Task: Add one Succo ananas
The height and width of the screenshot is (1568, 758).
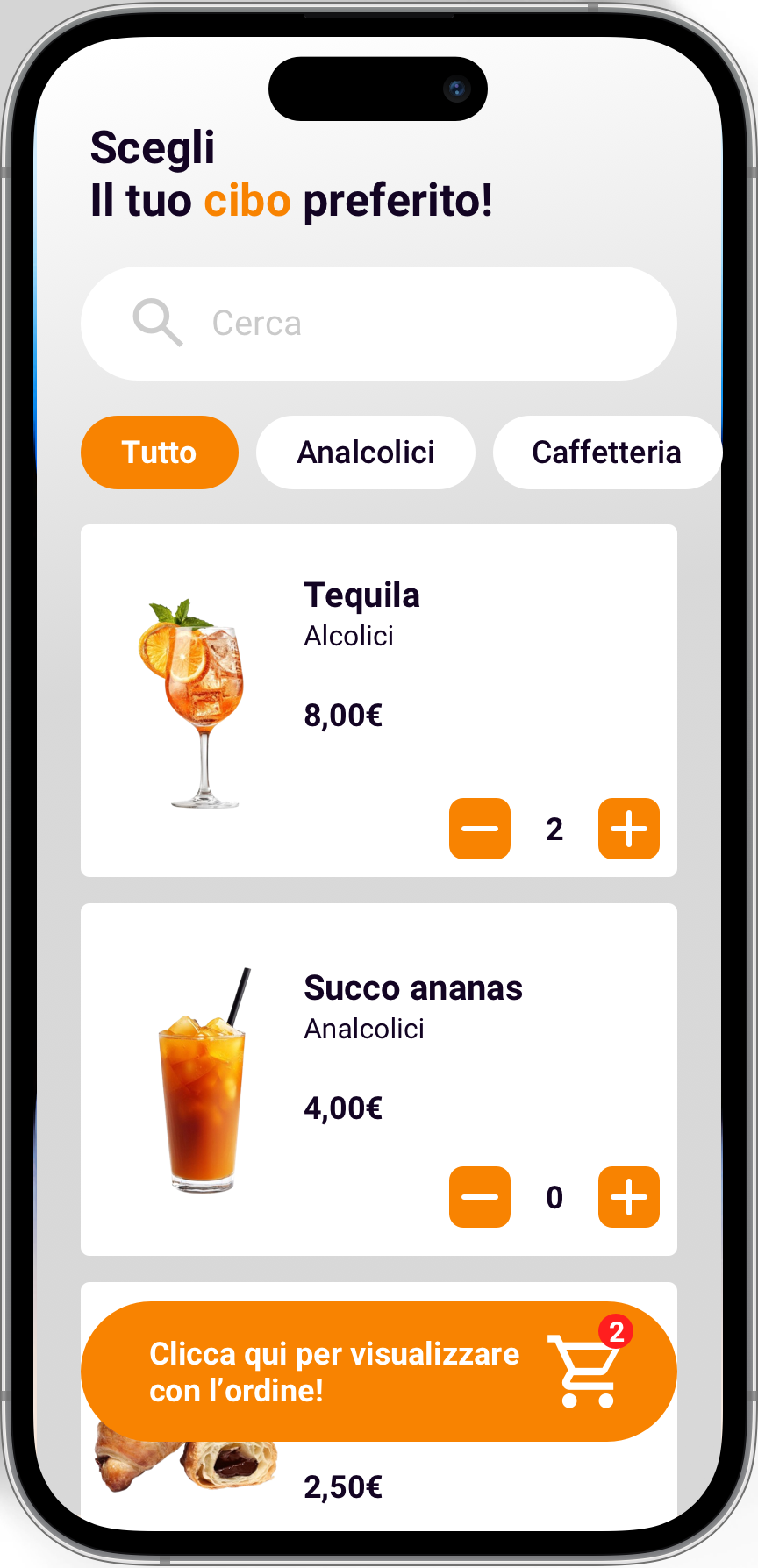Action: point(629,1197)
